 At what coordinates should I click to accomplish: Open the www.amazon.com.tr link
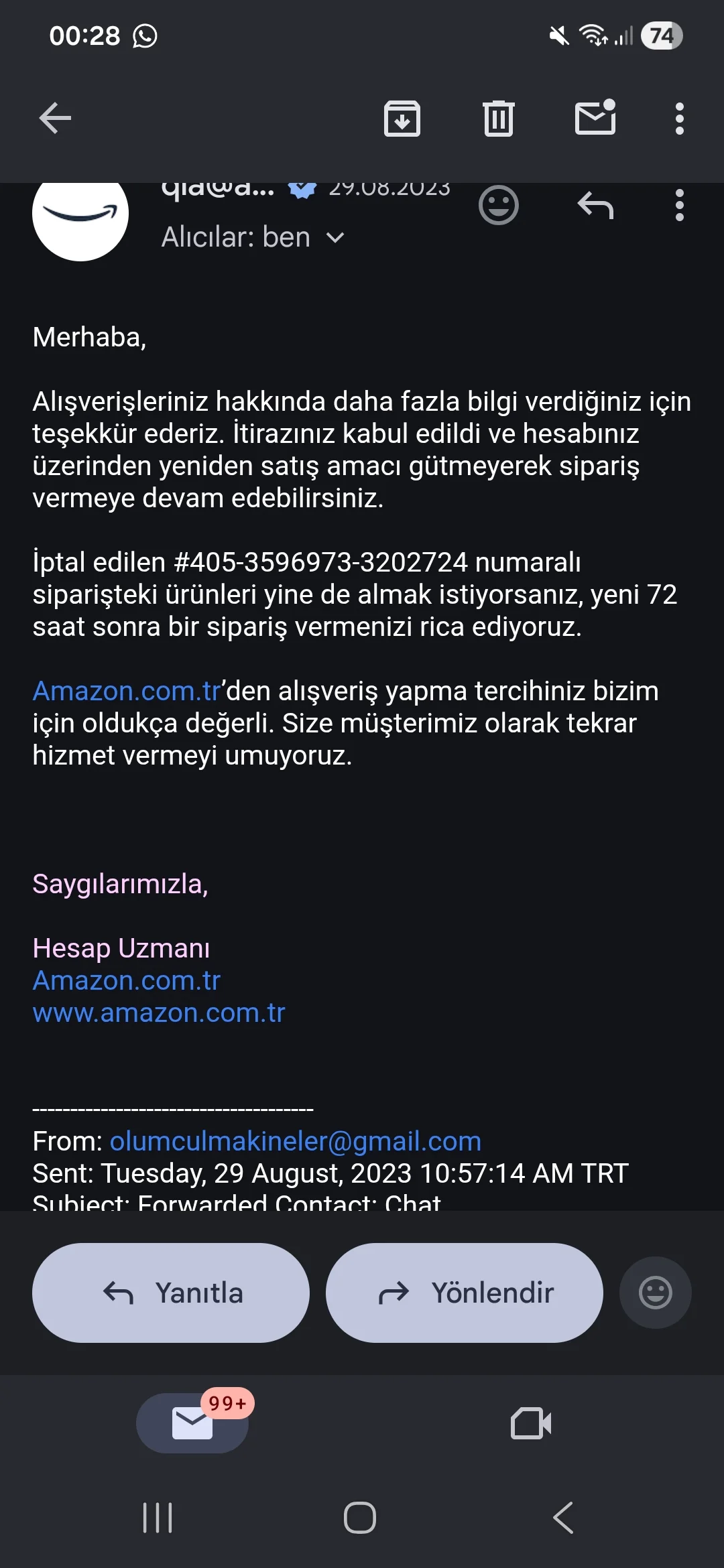159,1012
